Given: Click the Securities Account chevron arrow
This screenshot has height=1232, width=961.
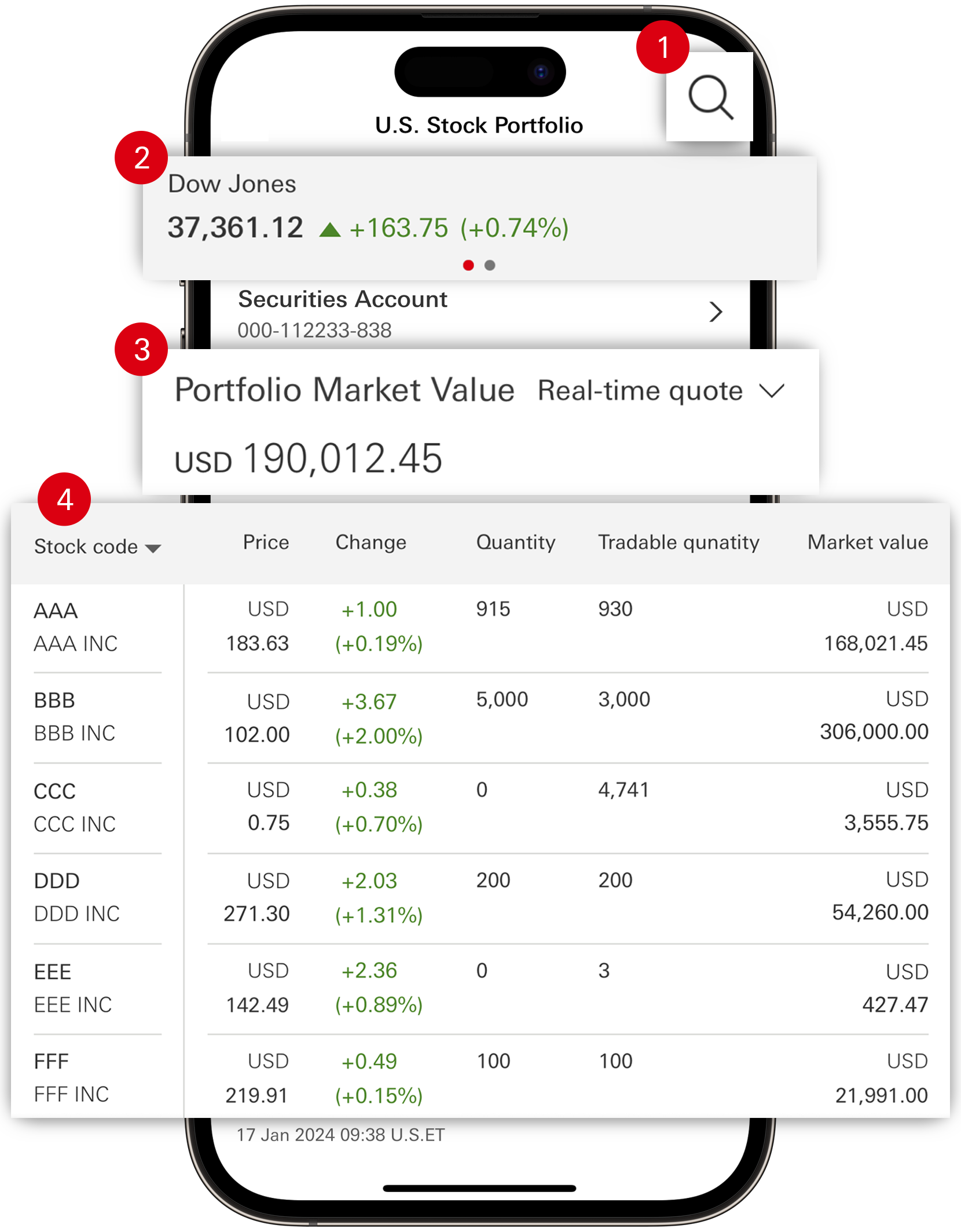Looking at the screenshot, I should tap(717, 312).
